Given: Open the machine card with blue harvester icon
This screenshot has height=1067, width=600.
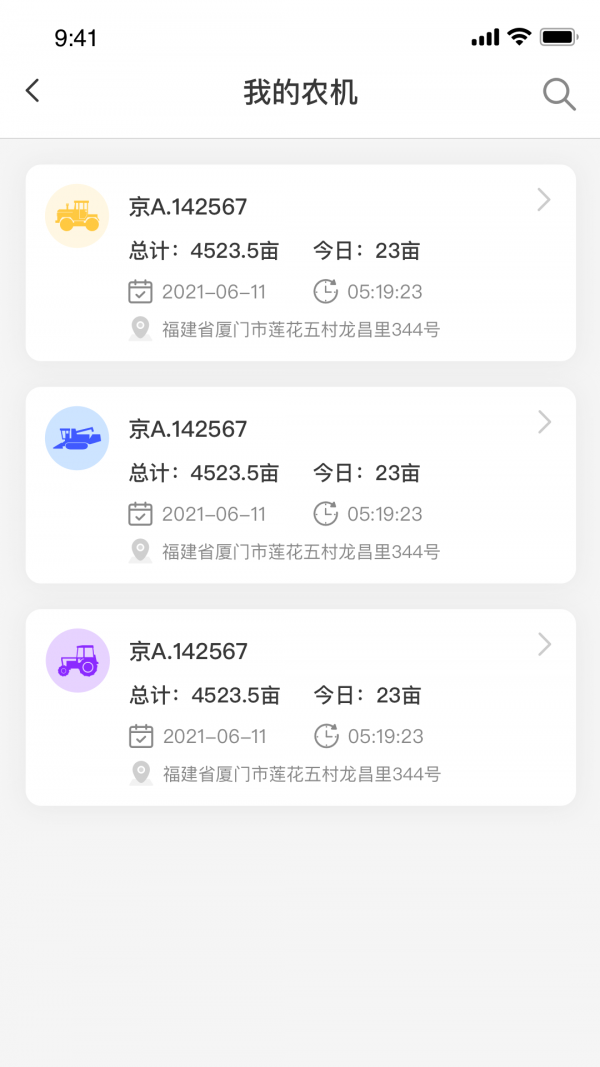Looking at the screenshot, I should 300,485.
